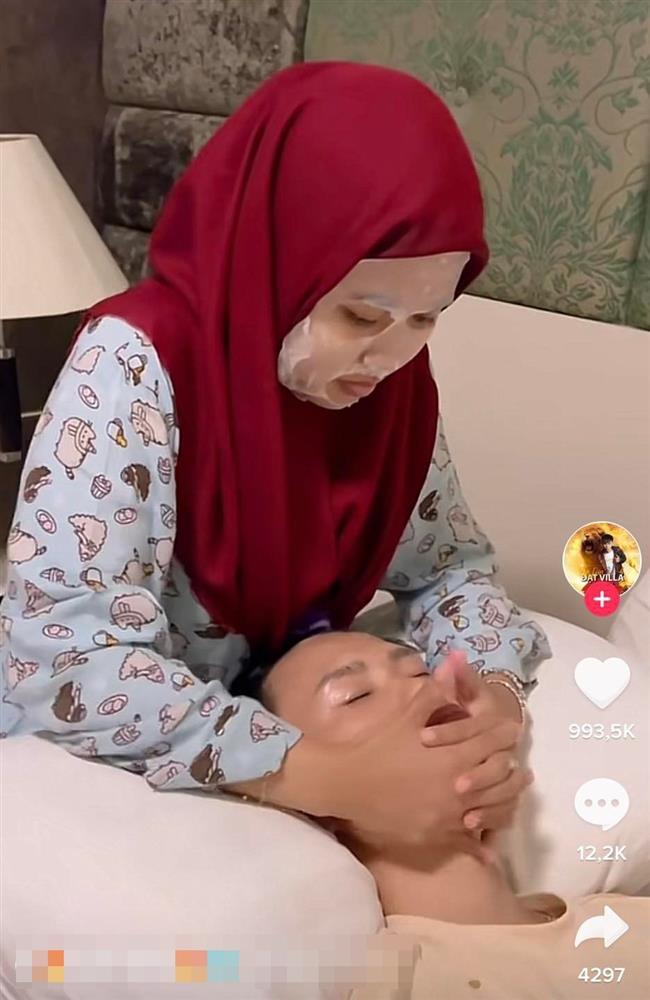Viewport: 650px width, 1000px height.
Task: Follow the creator with the plus button
Action: pos(601,600)
